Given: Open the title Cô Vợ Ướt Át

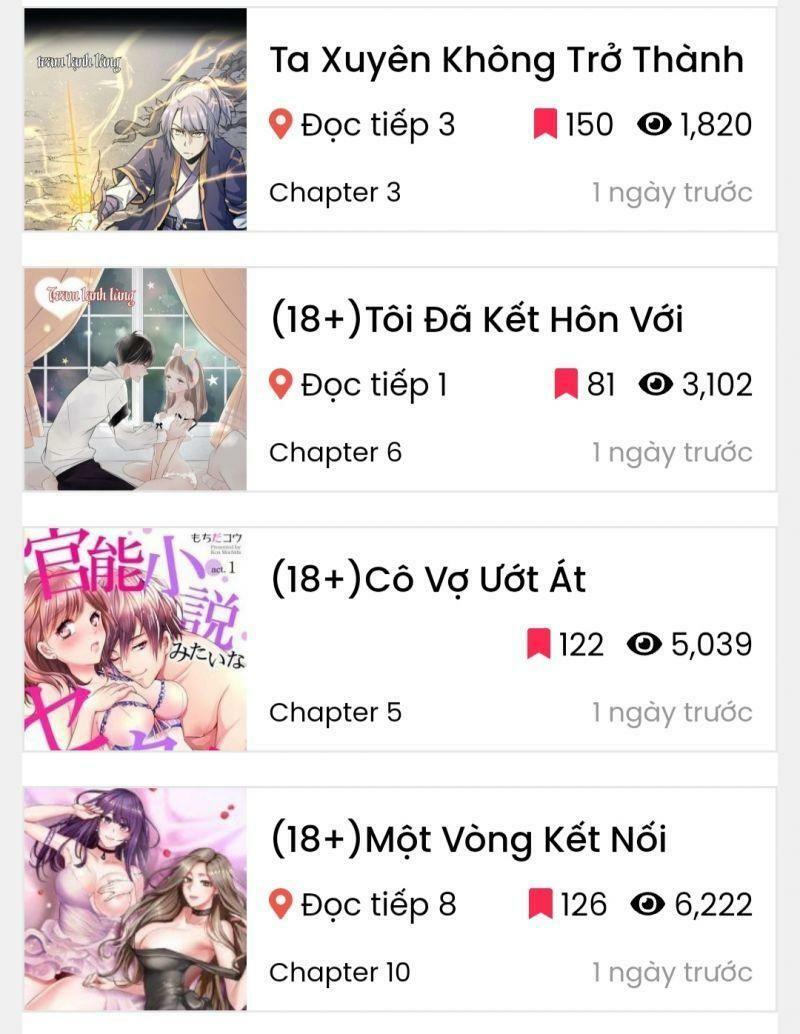Looking at the screenshot, I should click(428, 580).
